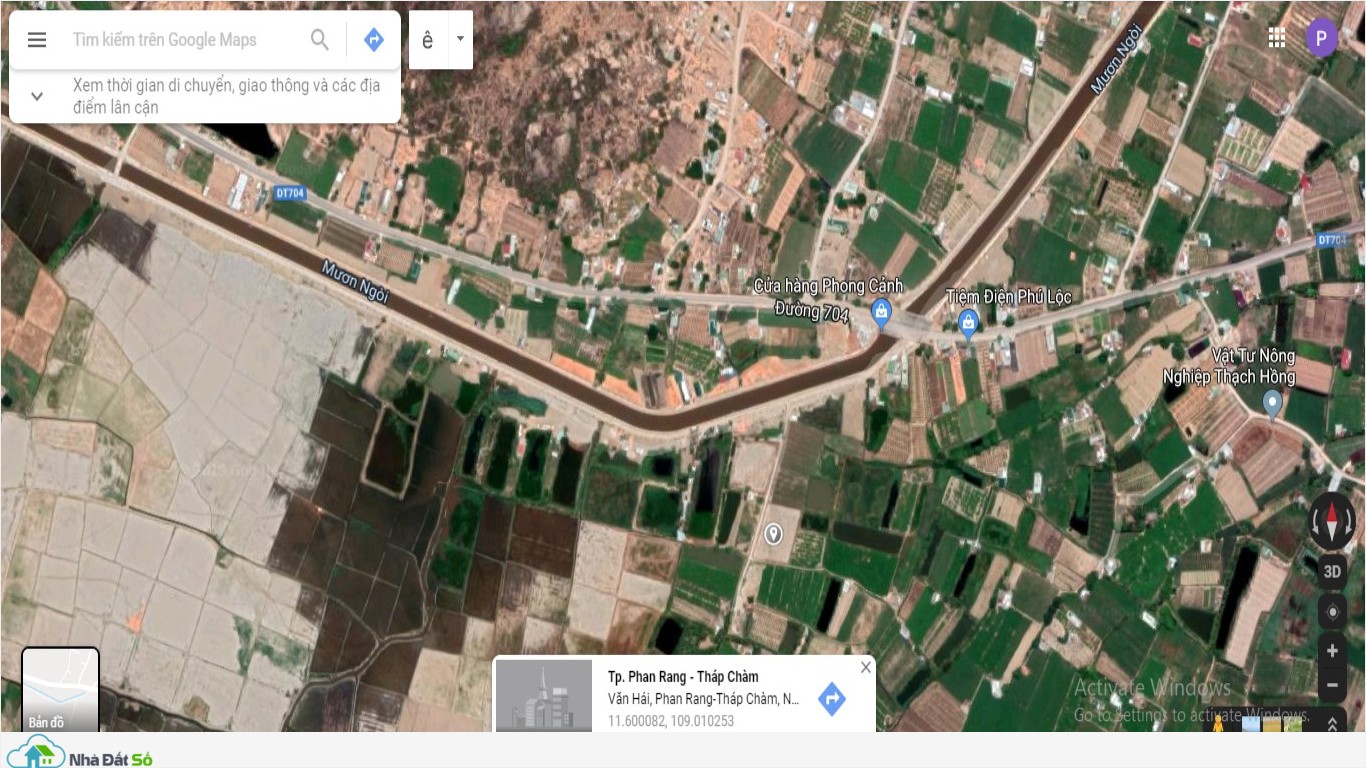The height and width of the screenshot is (768, 1366).
Task: Open the Google apps grid
Action: [x=1276, y=38]
